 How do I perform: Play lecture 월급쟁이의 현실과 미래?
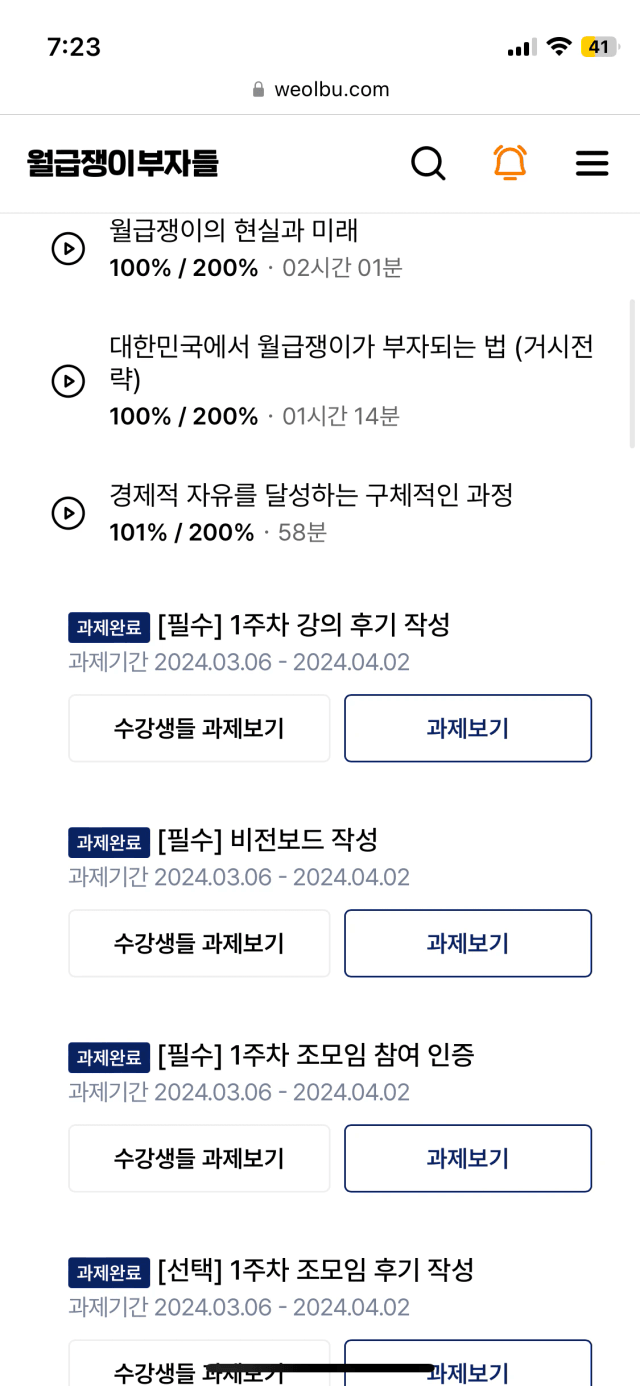(x=68, y=248)
